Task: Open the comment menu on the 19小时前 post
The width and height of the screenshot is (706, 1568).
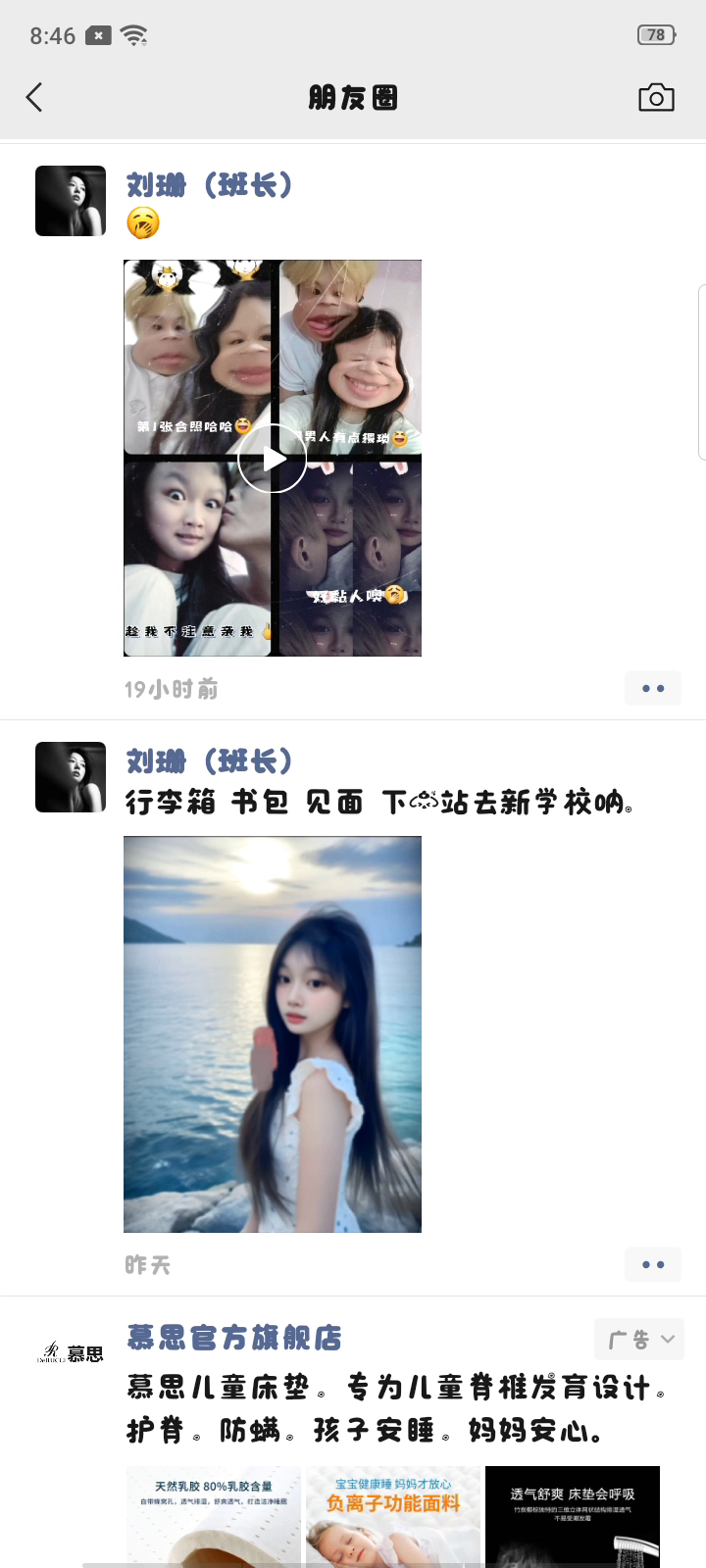Action: coord(653,689)
